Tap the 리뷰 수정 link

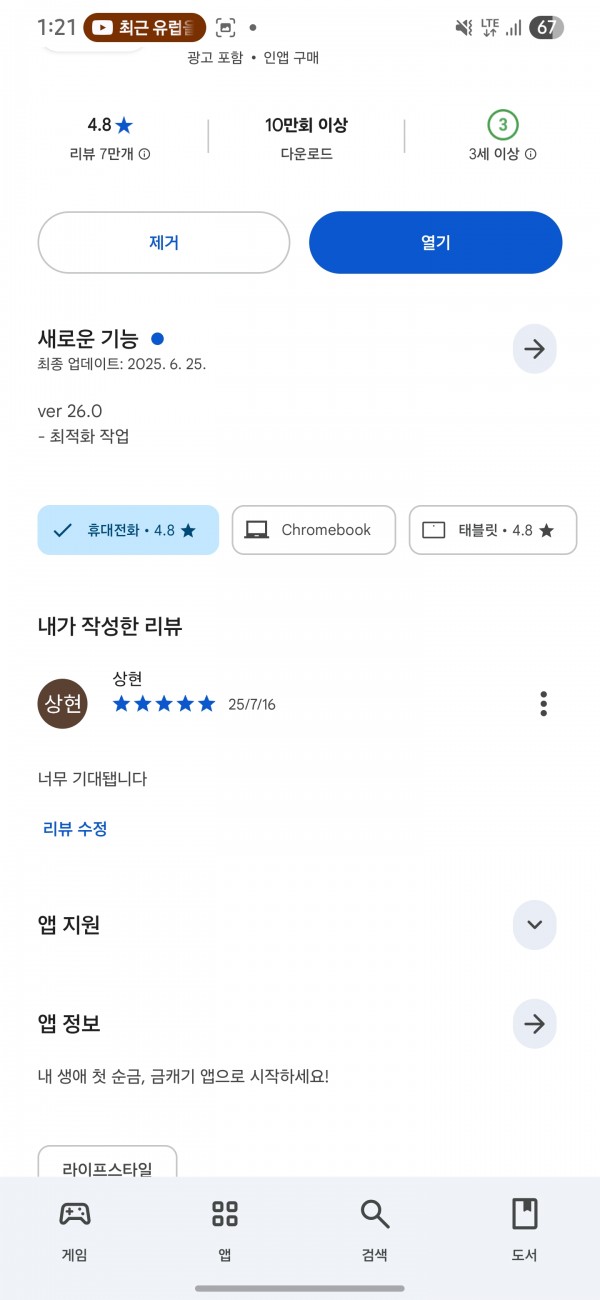click(75, 828)
